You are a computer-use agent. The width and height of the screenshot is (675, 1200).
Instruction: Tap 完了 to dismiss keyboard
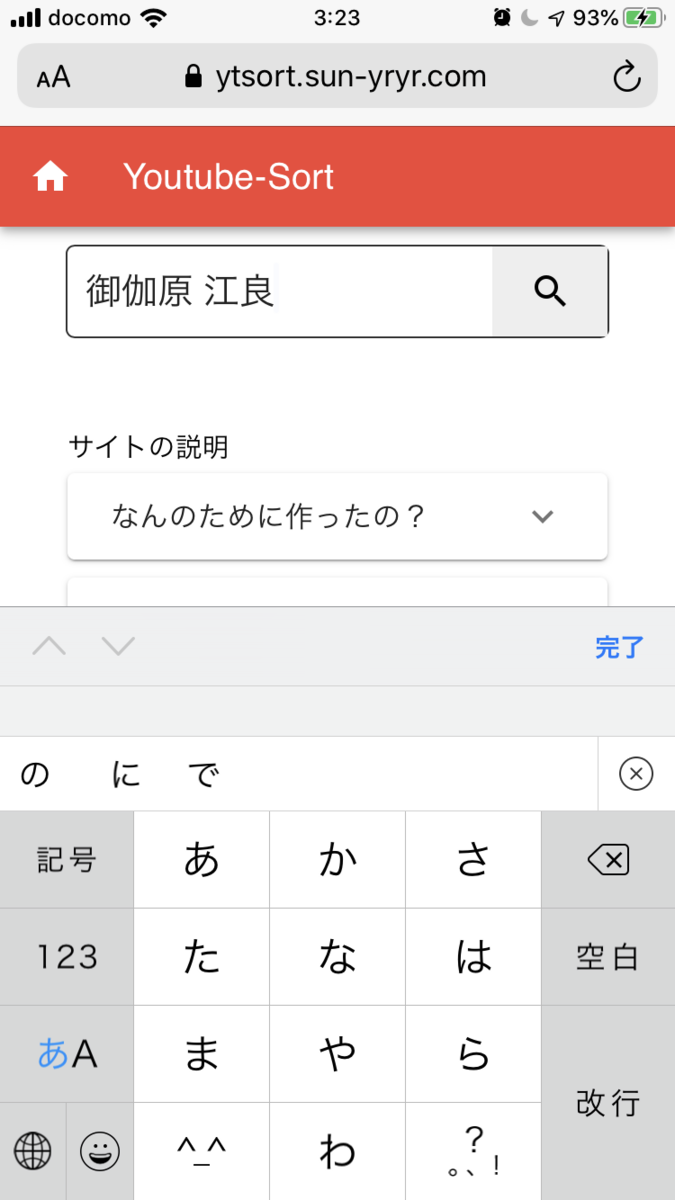pyautogui.click(x=619, y=647)
